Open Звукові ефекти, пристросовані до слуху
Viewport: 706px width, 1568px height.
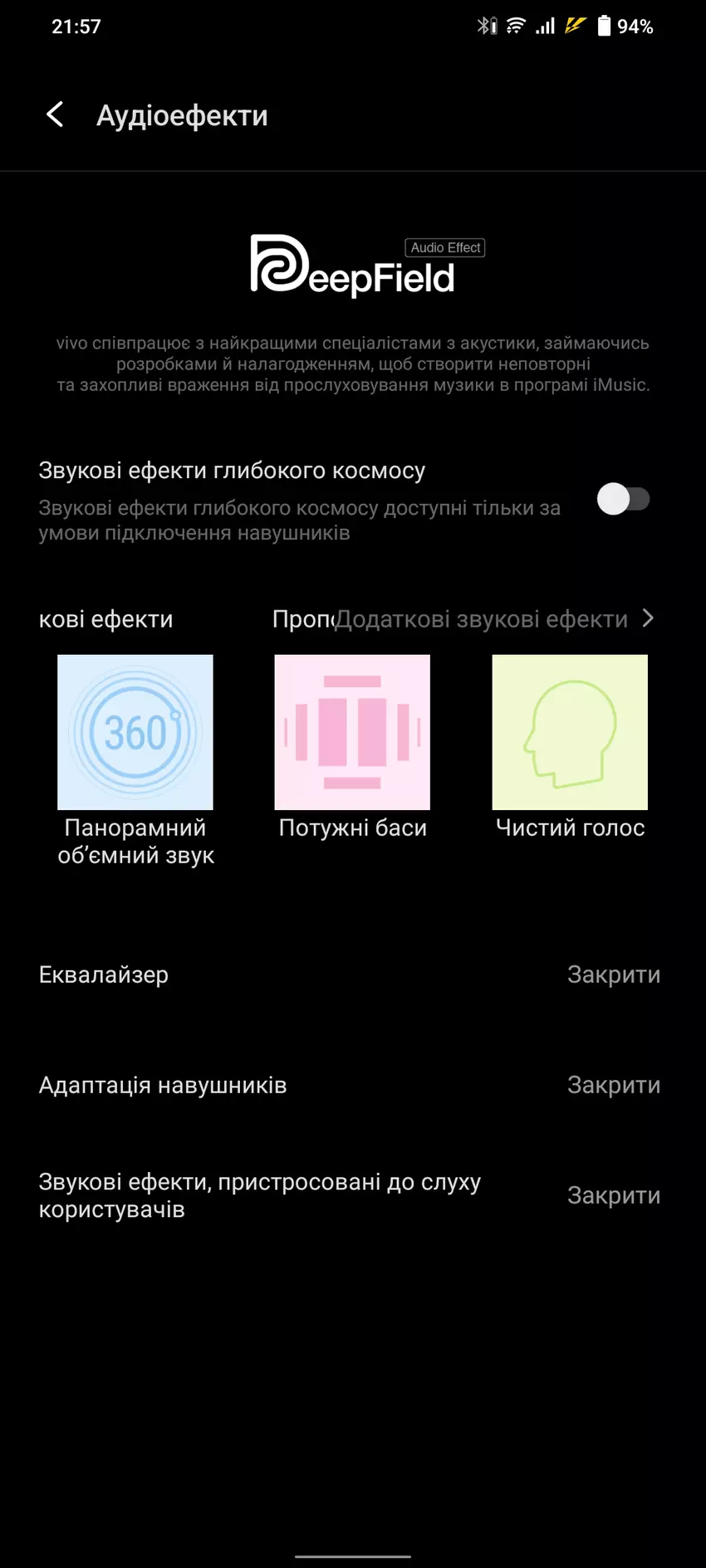click(x=352, y=1195)
